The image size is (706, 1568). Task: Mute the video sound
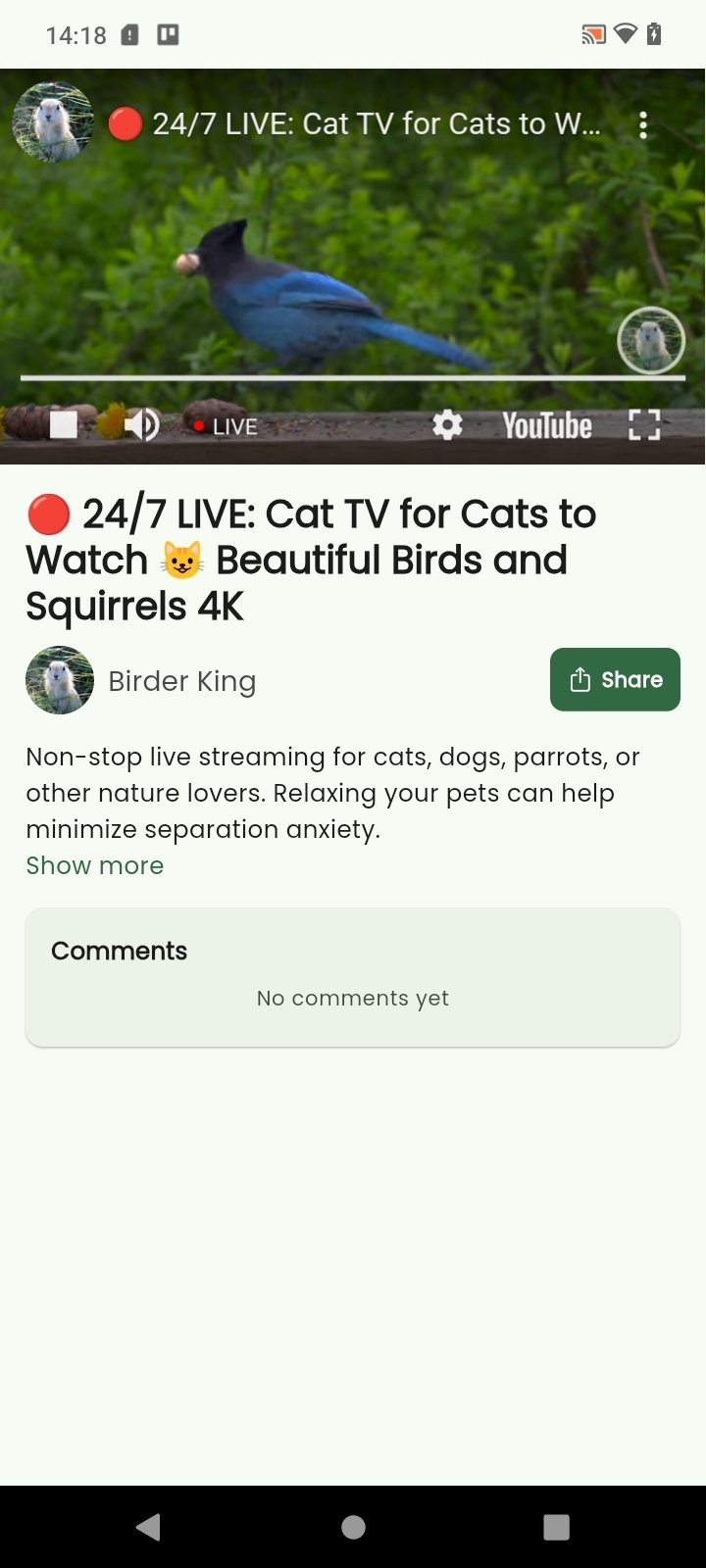(x=142, y=425)
